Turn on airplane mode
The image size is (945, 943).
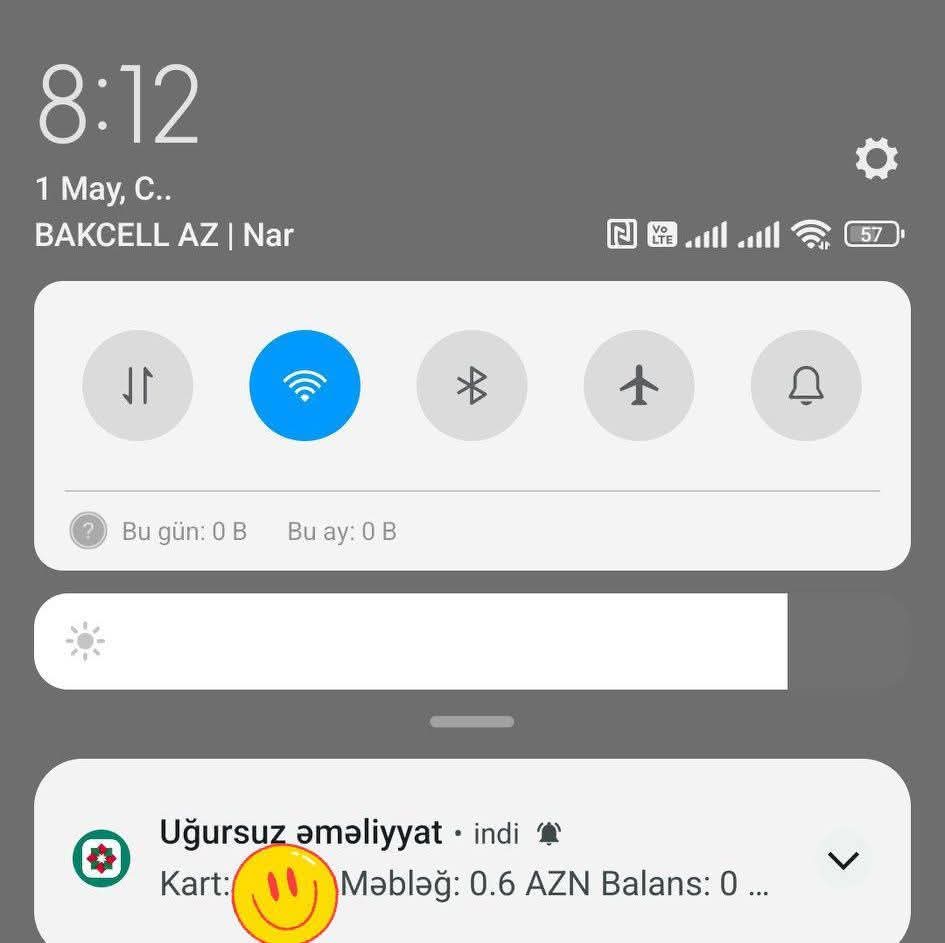click(x=639, y=385)
